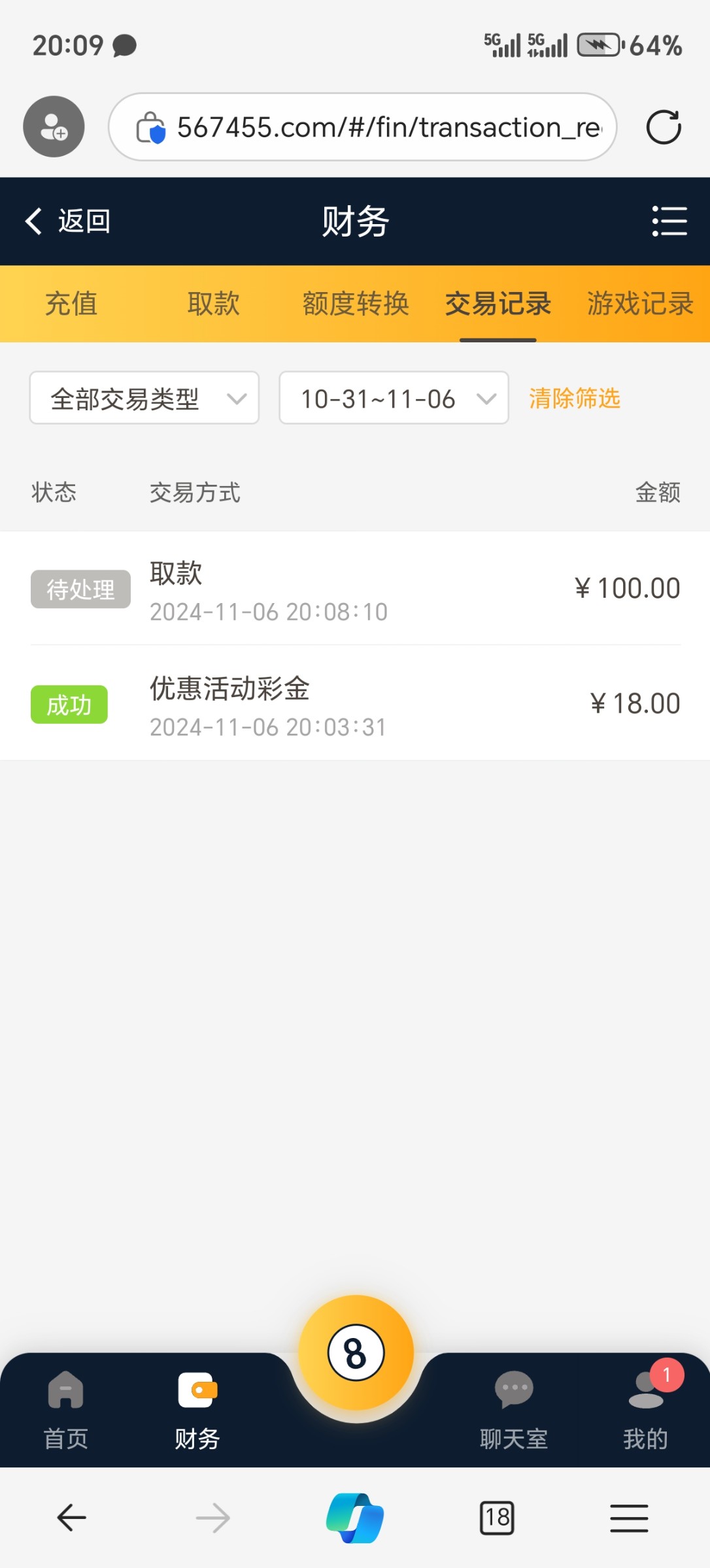Expand the 全部交易类型 dropdown
710x1568 pixels.
click(144, 398)
